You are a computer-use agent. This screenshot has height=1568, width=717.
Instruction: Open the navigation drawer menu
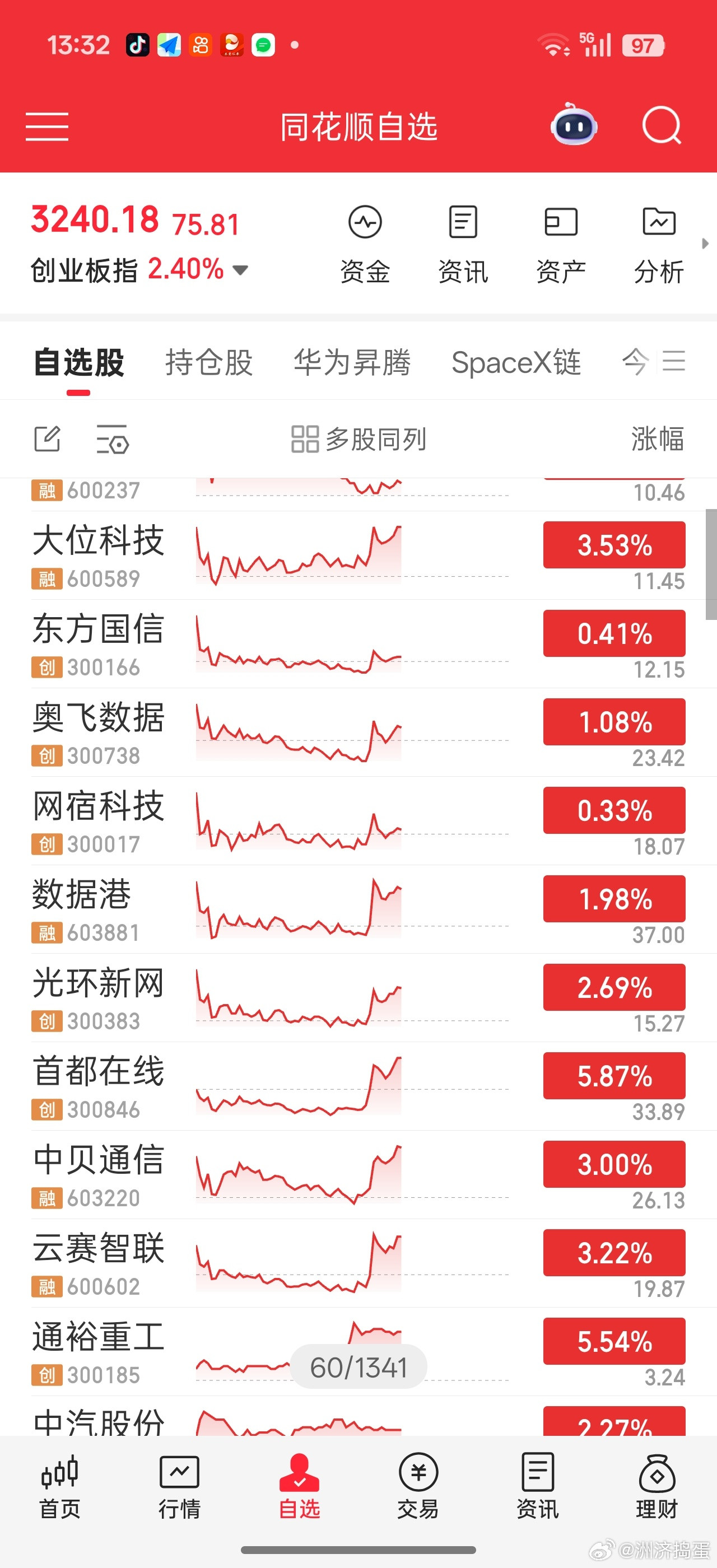point(46,128)
